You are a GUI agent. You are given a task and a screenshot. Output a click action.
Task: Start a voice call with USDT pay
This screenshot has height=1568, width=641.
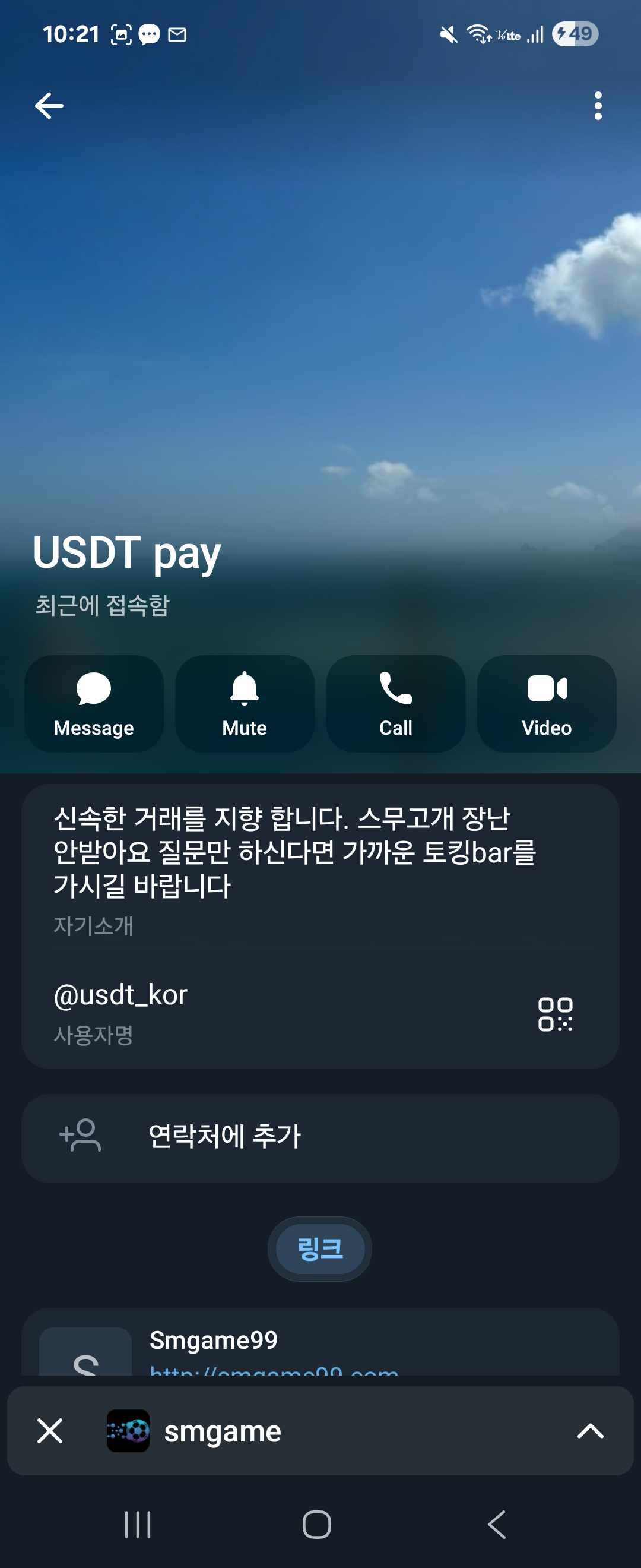pyautogui.click(x=395, y=704)
